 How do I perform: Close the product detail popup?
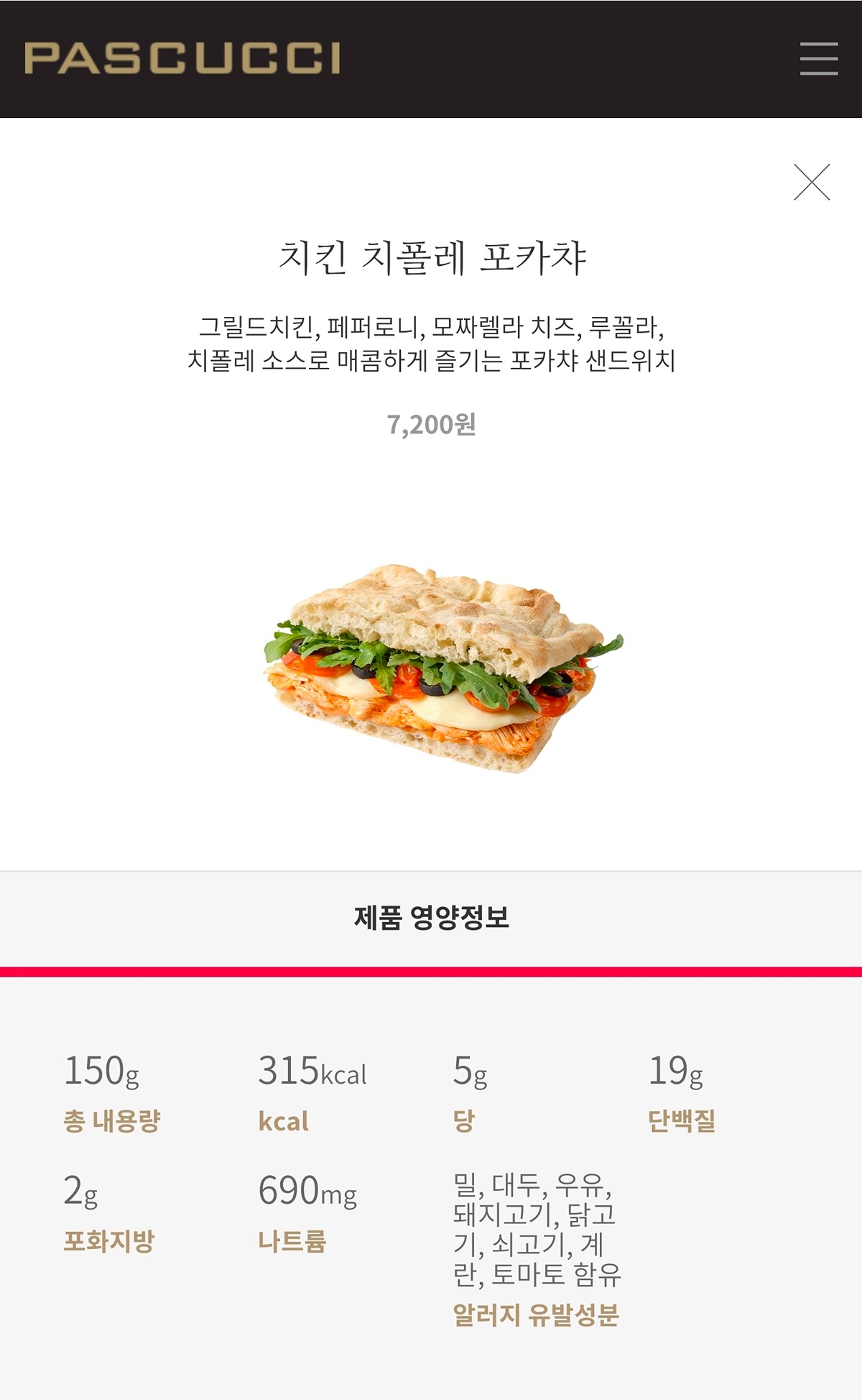pyautogui.click(x=812, y=182)
